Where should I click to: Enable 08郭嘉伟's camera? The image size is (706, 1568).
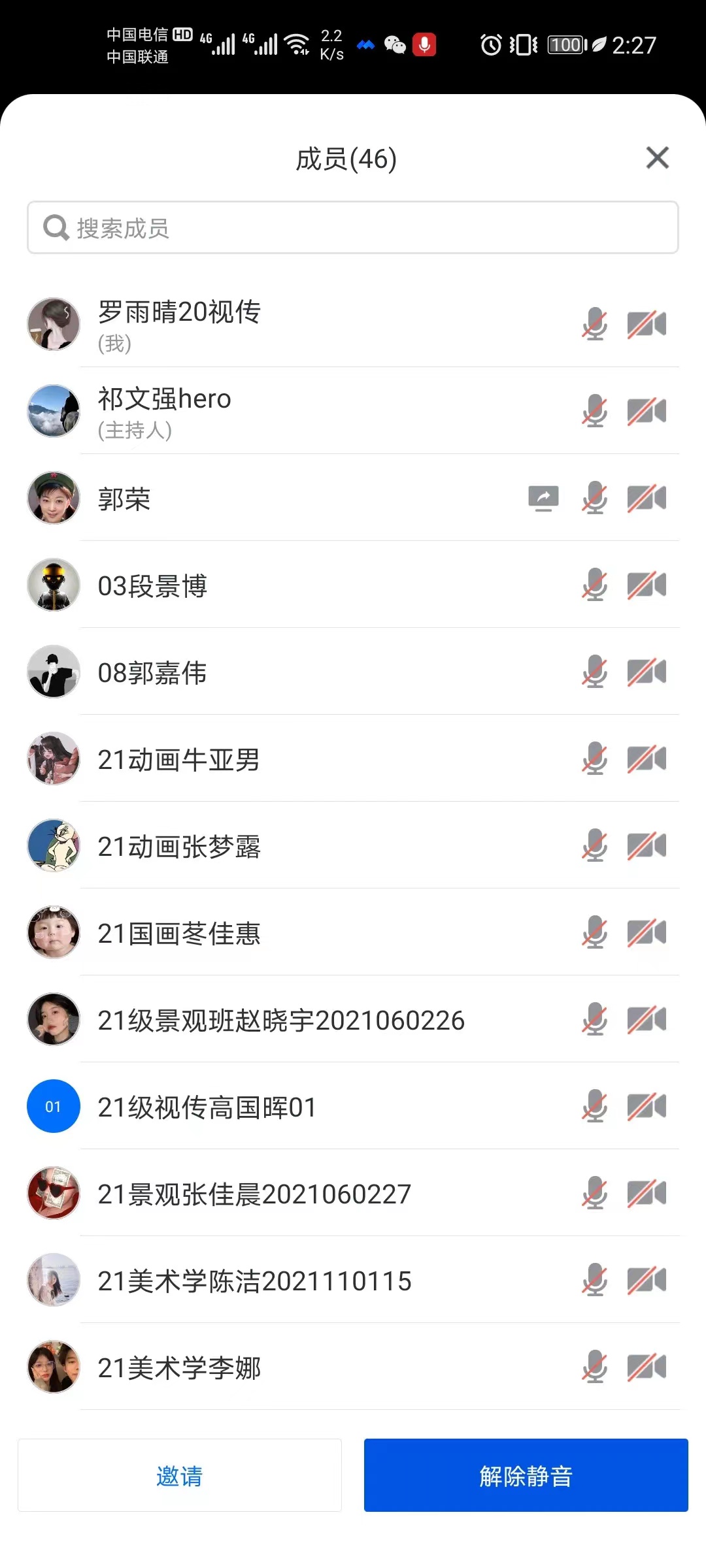tap(646, 672)
